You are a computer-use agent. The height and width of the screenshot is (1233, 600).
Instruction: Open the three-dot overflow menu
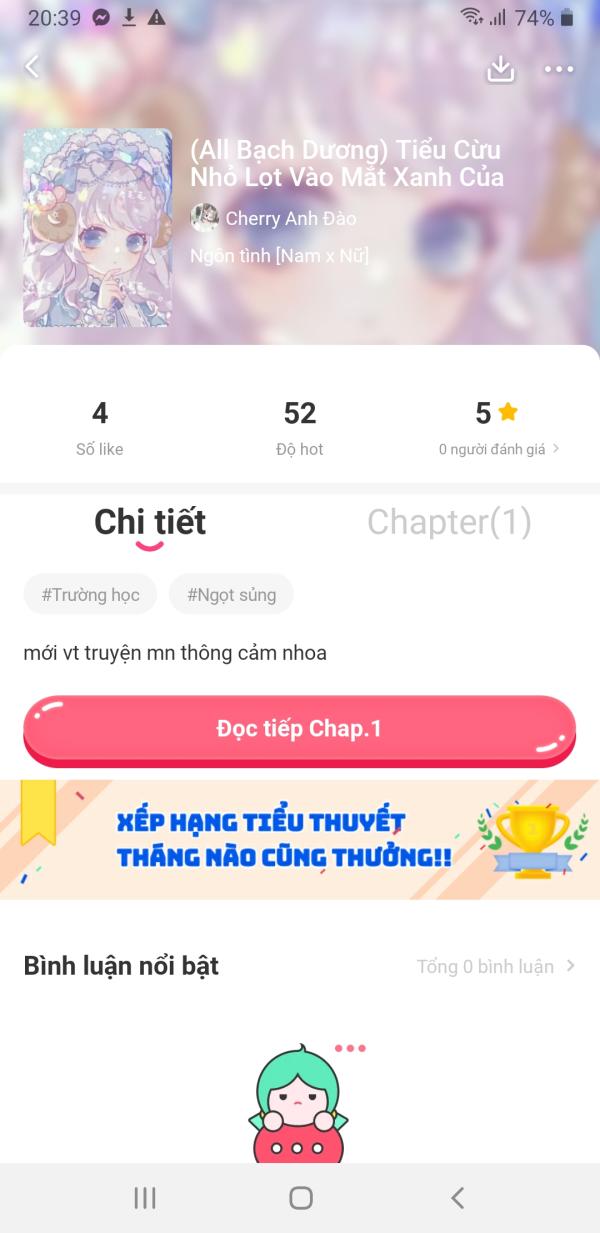[x=558, y=69]
